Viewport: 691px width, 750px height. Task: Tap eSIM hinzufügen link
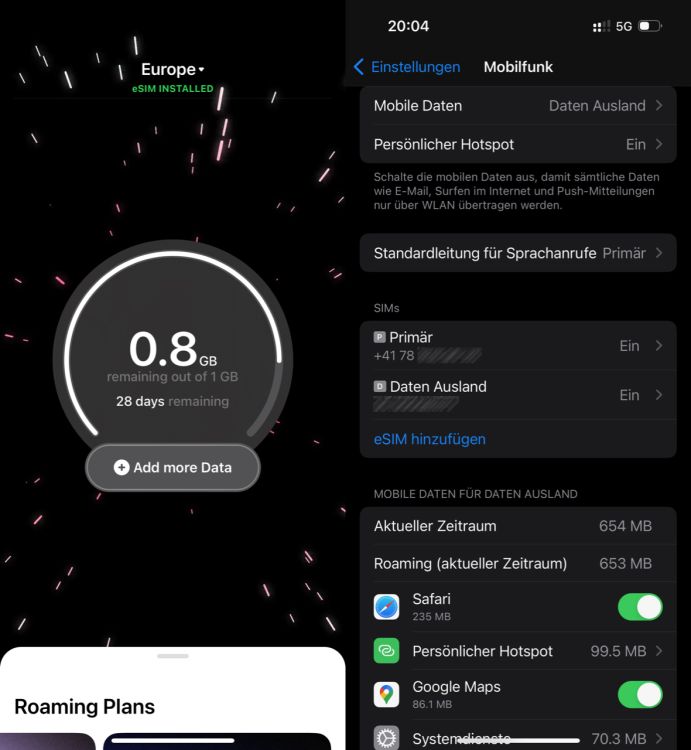point(429,439)
